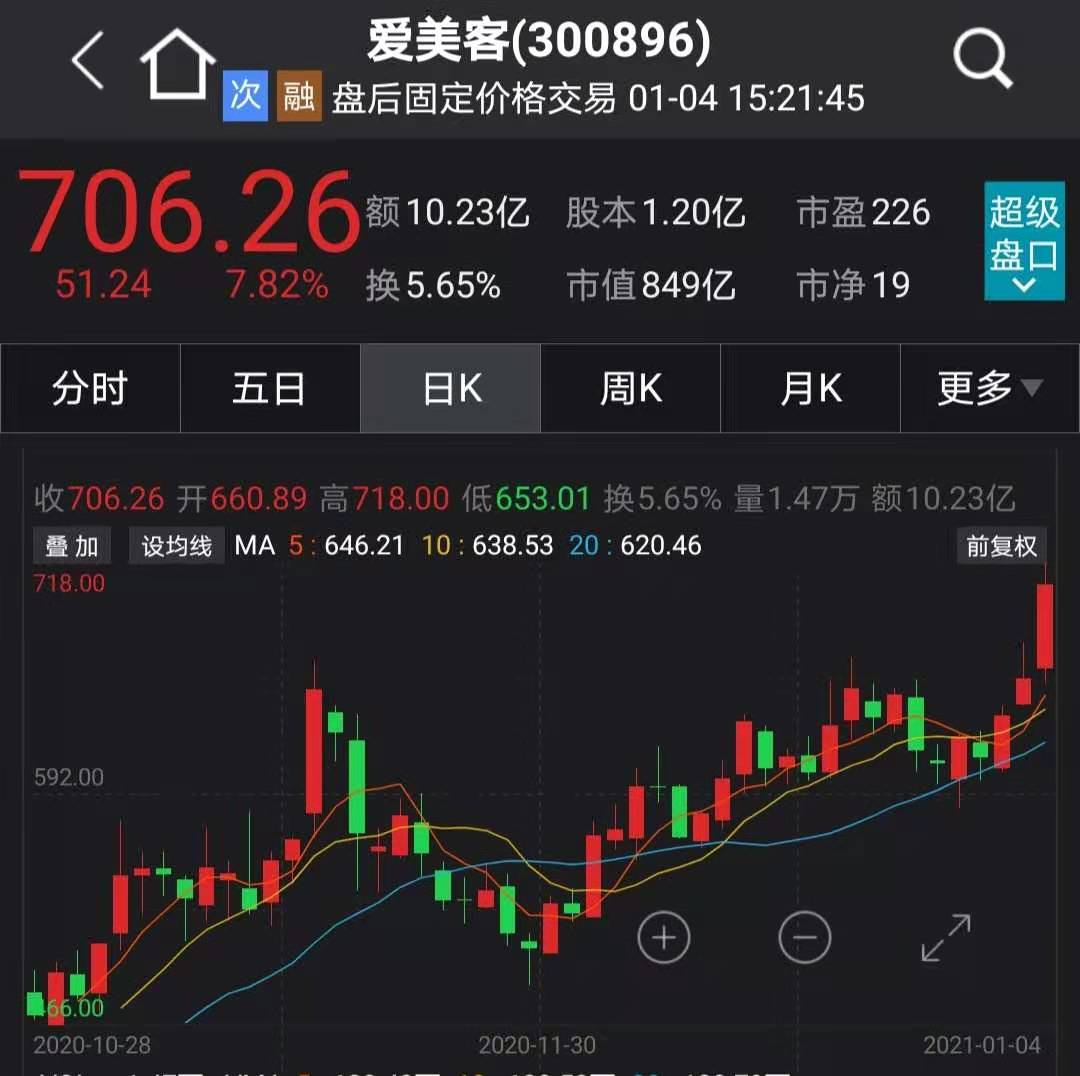Open the 更多 chart period dropdown
1080x1076 pixels.
tap(989, 389)
